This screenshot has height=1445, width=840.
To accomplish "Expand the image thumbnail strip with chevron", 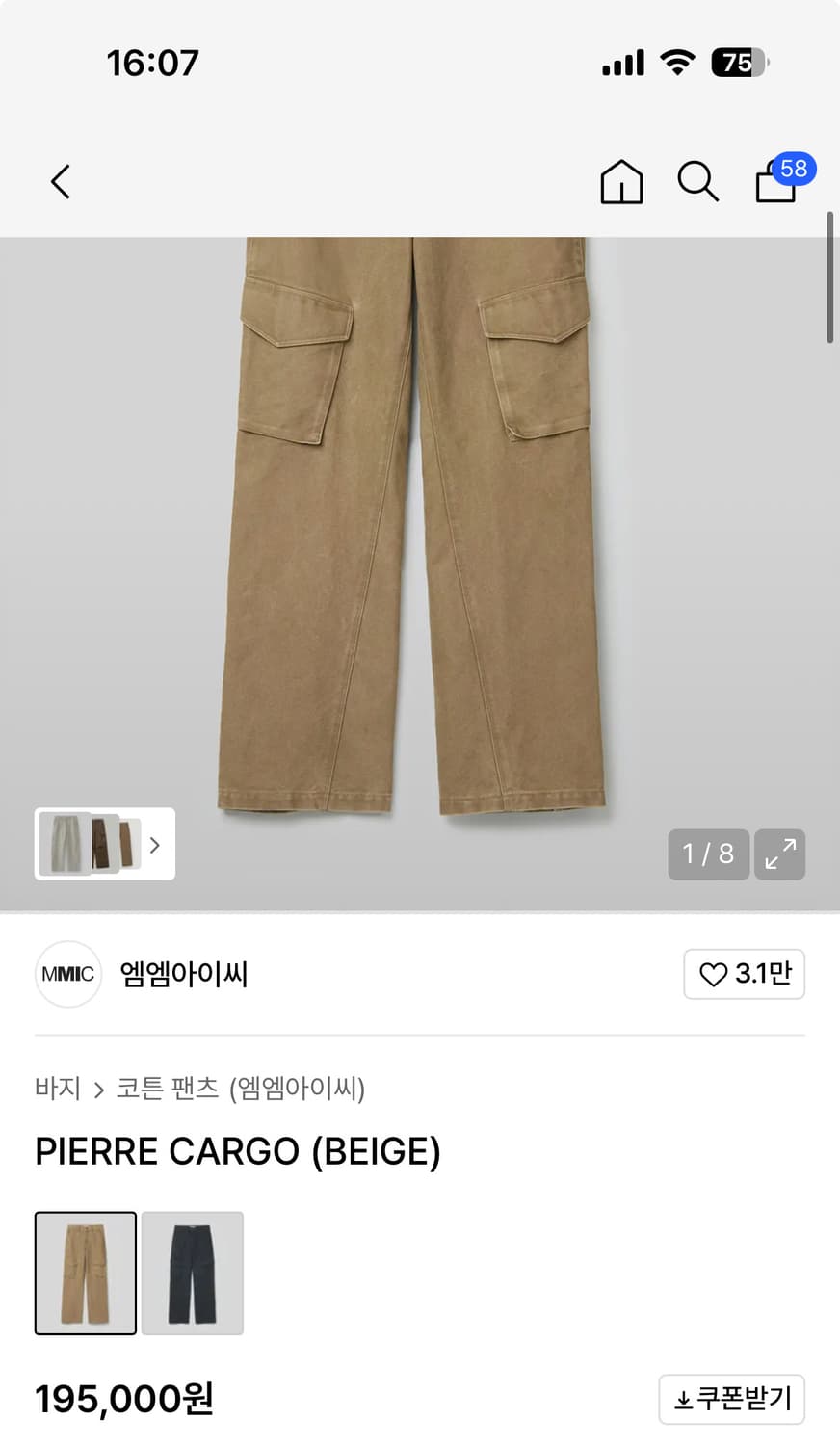I will click(x=154, y=845).
